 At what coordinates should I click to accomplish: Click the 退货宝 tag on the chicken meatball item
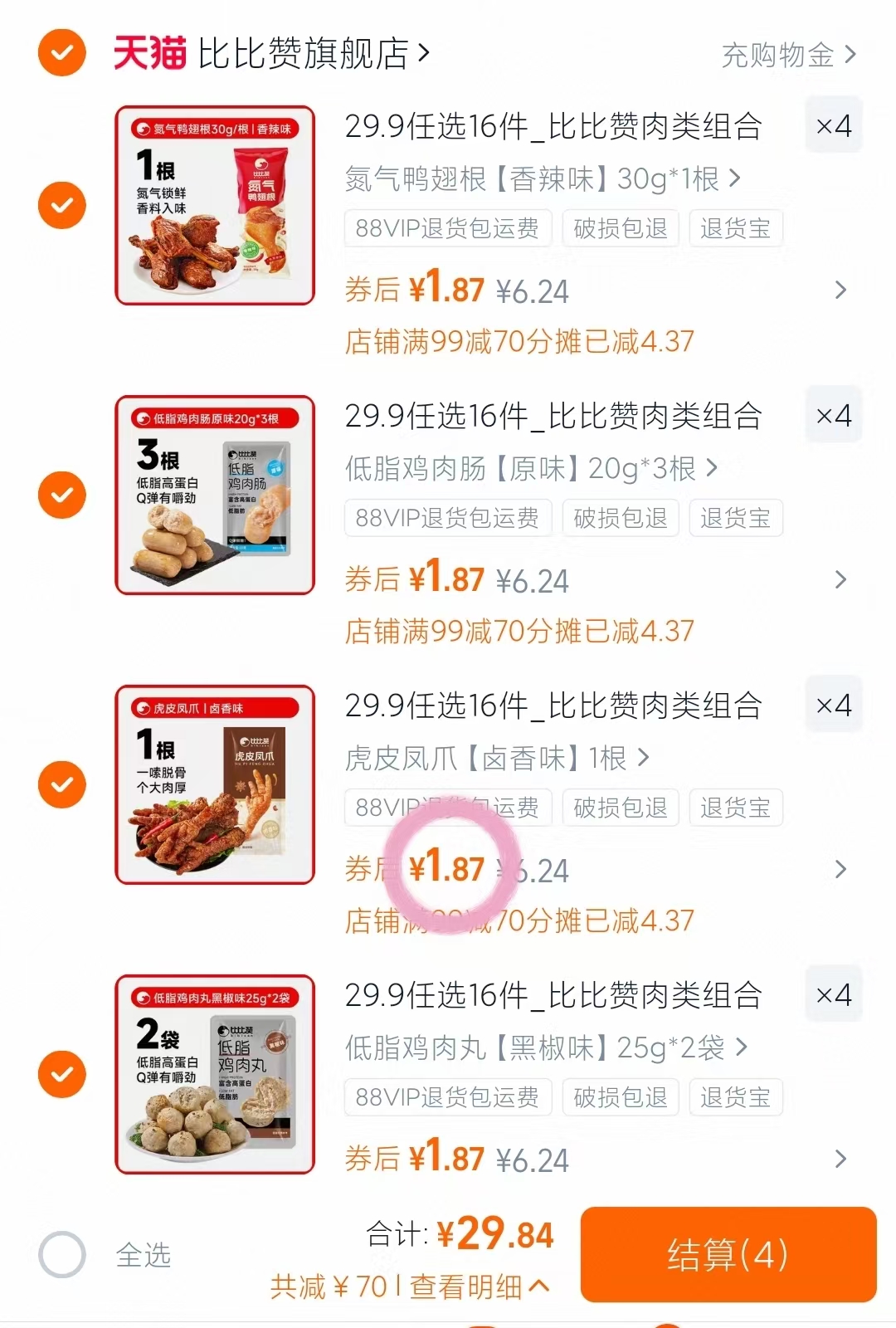pyautogui.click(x=736, y=1096)
